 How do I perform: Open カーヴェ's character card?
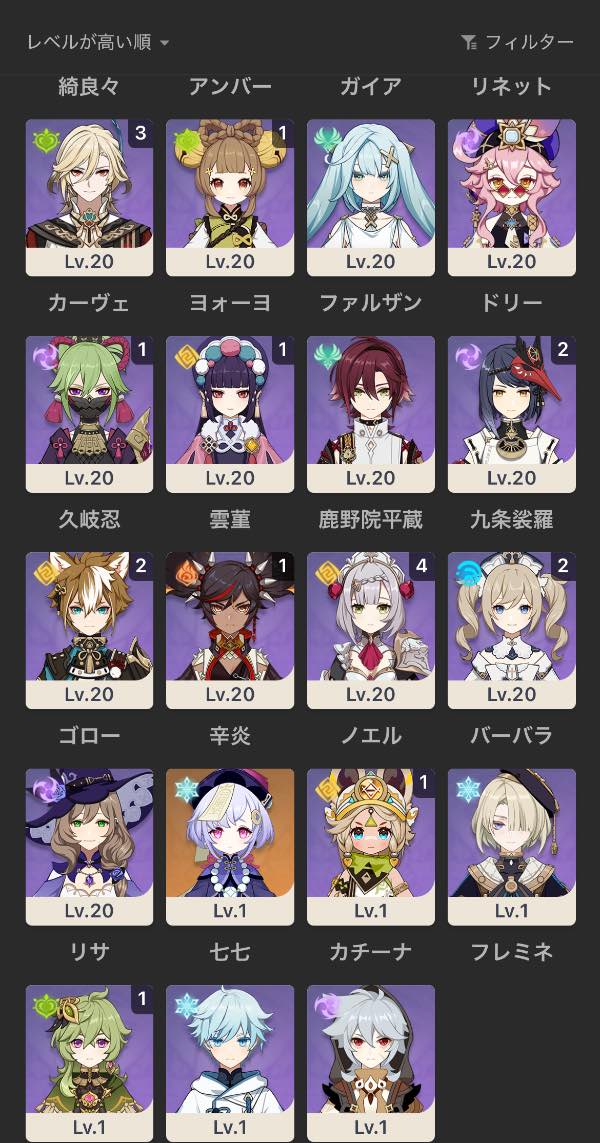[89, 197]
